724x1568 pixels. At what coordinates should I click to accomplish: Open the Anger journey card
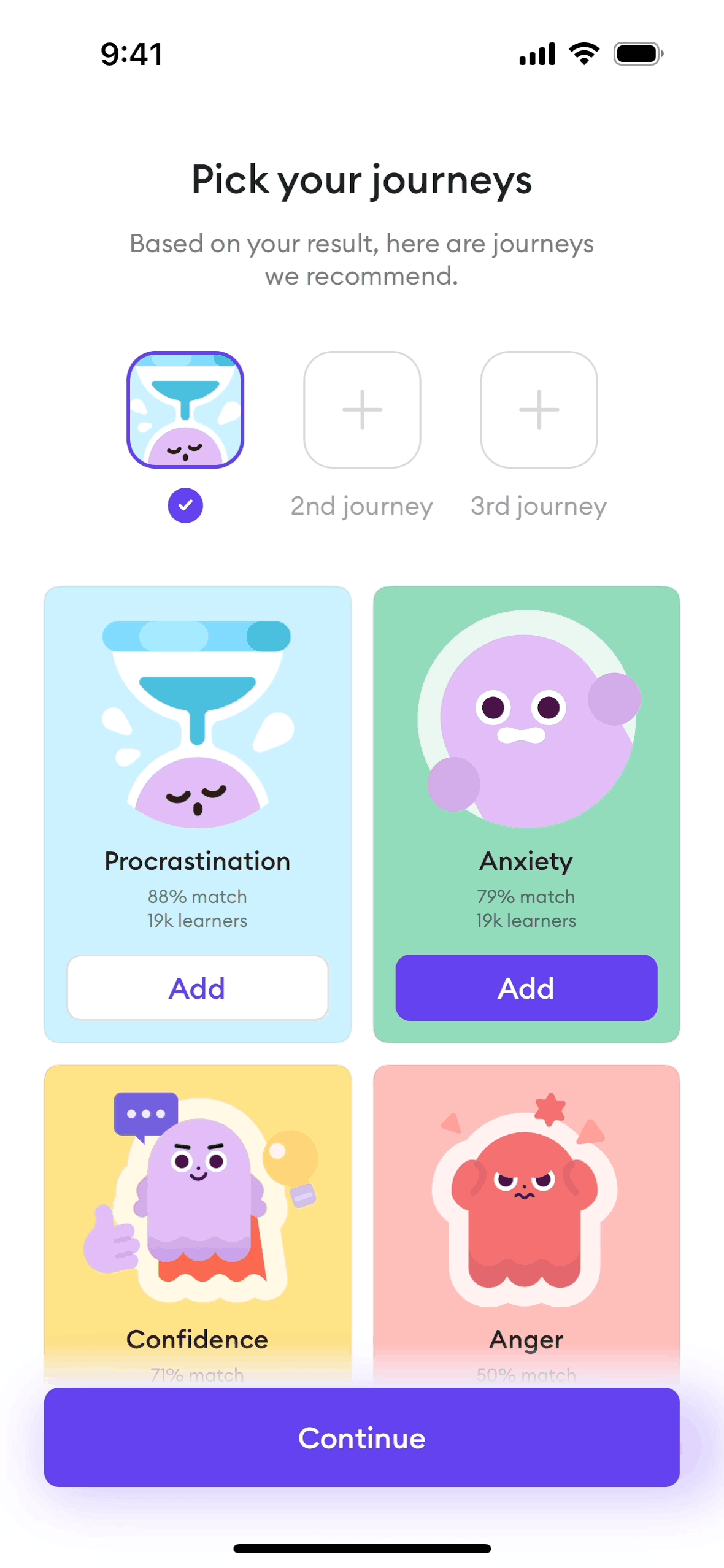coord(526,1215)
